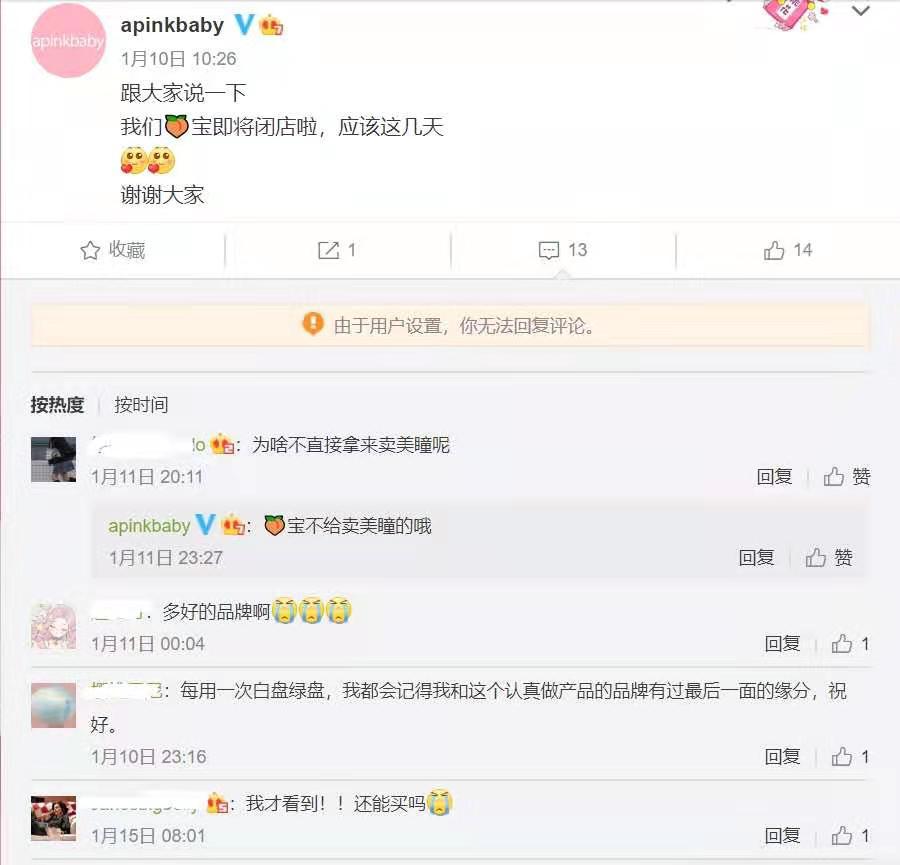Switch comment sorting to 按时间
Image resolution: width=900 pixels, height=865 pixels.
[141, 405]
